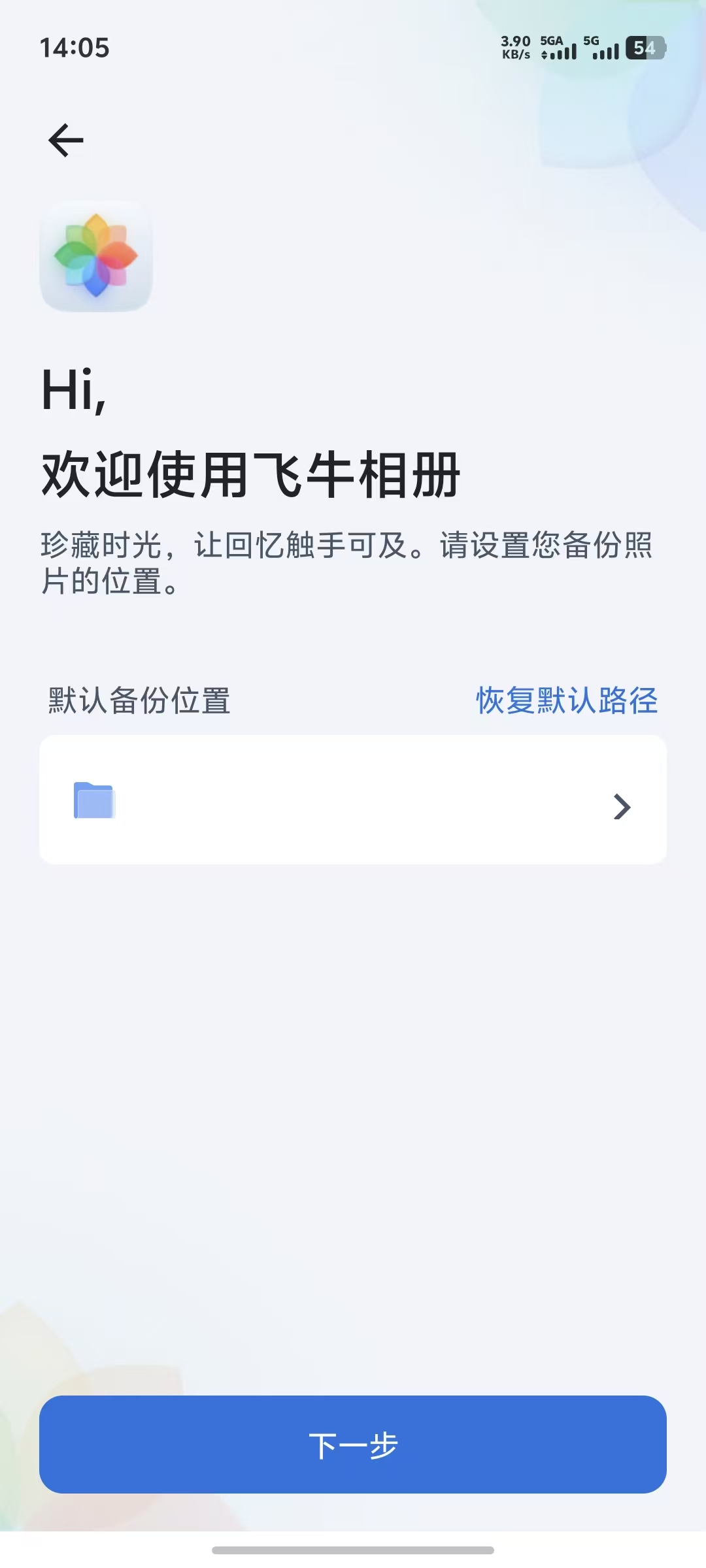The width and height of the screenshot is (706, 1568).
Task: Tap the battery indicator showing 54
Action: 645,48
